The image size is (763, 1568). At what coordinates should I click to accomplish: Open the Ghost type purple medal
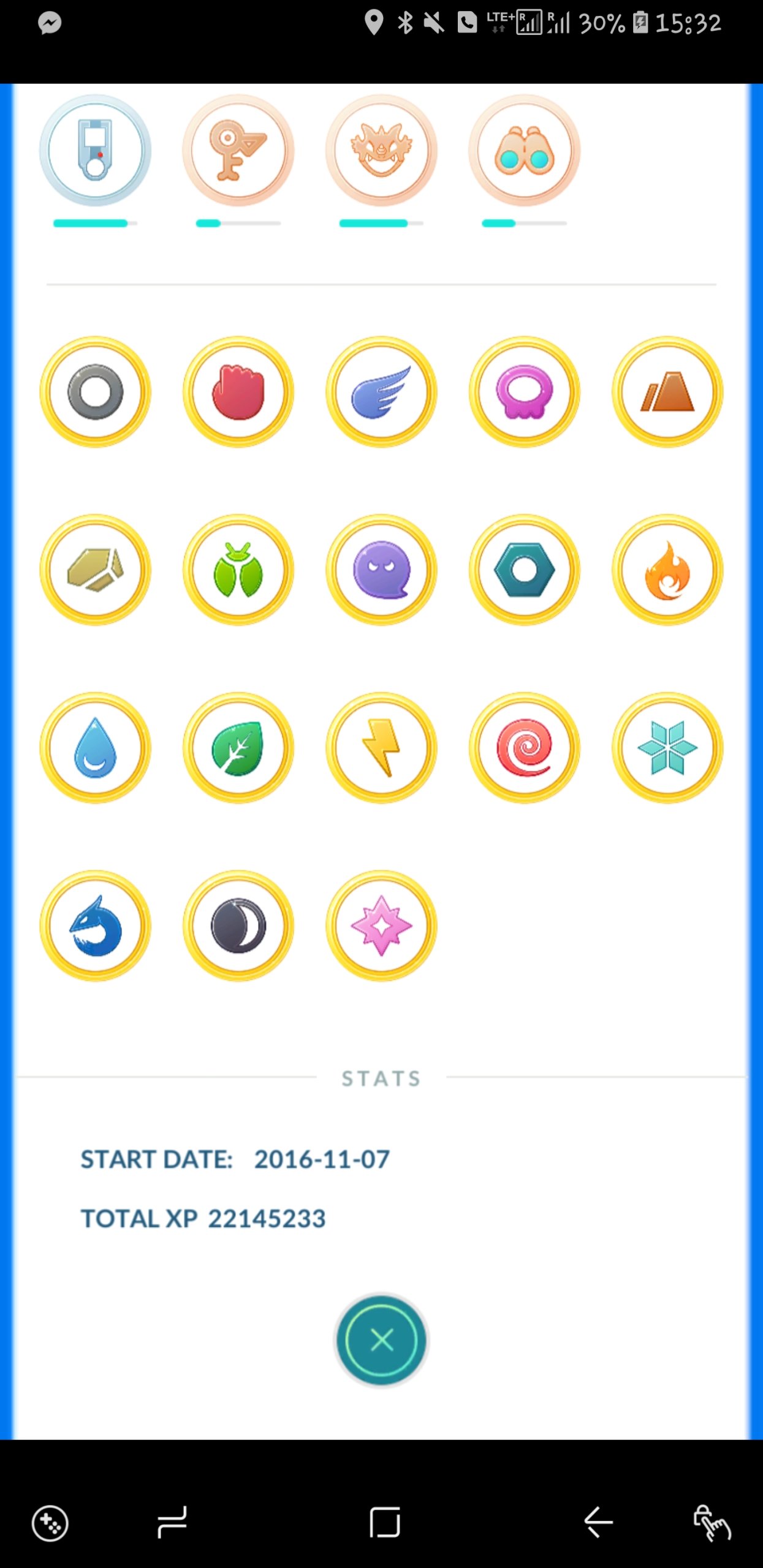point(381,570)
